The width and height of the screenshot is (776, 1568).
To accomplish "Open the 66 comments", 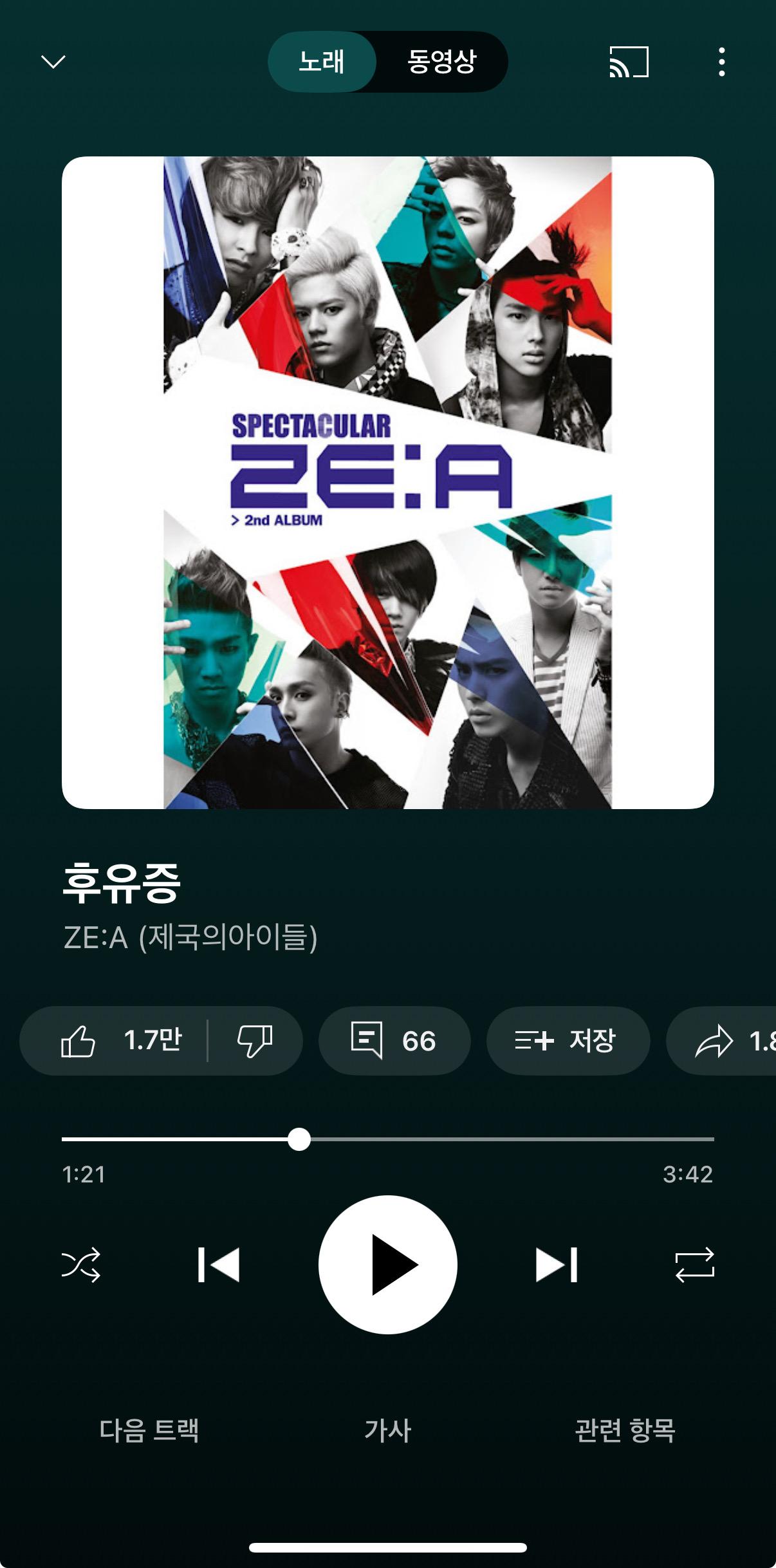I will (x=394, y=1041).
